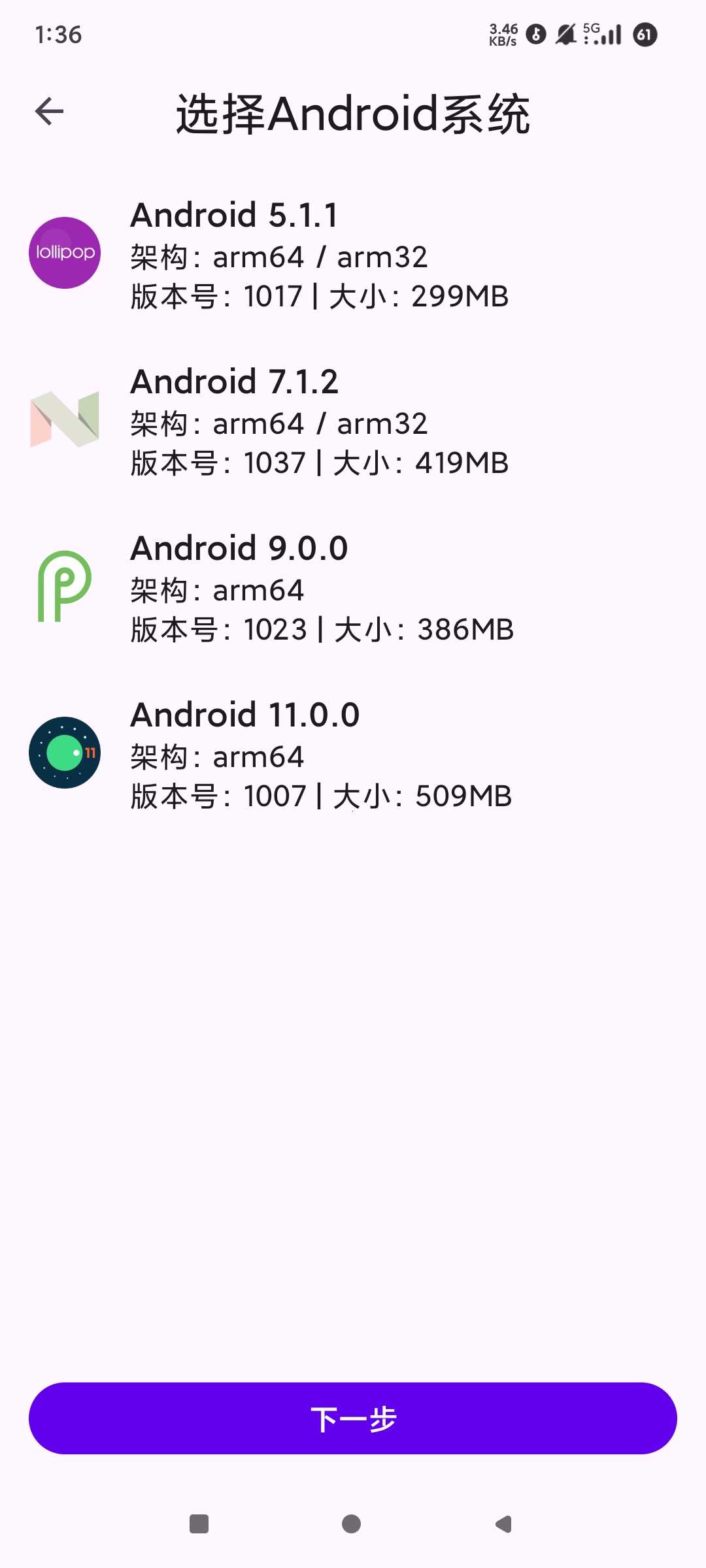
Task: Tap the 下一步 button
Action: [x=353, y=1418]
